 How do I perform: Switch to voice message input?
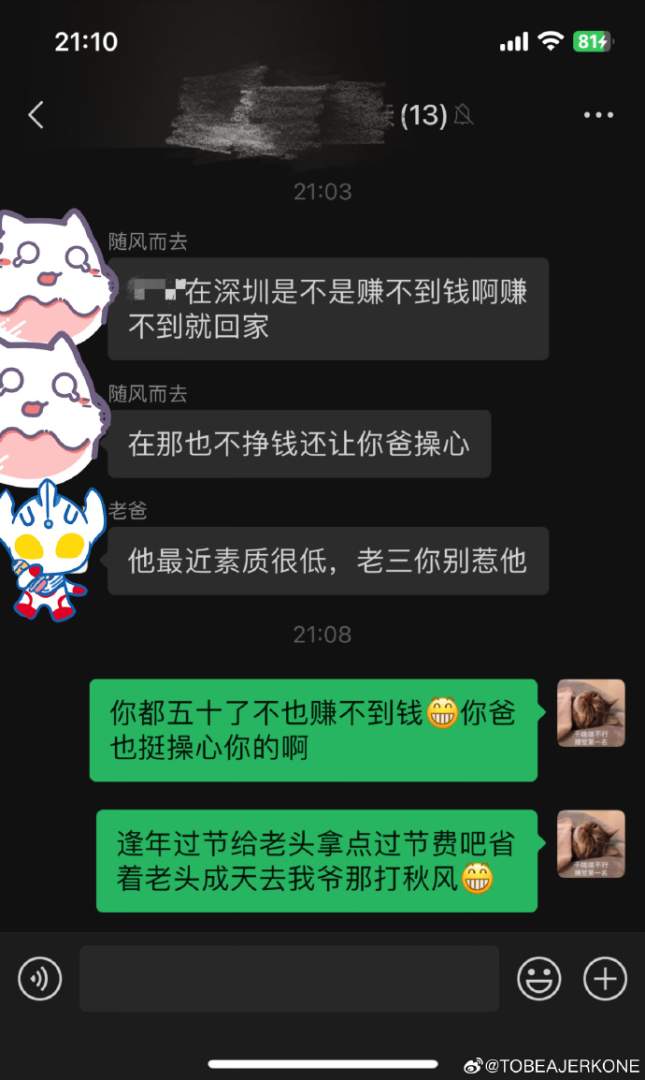(40, 978)
